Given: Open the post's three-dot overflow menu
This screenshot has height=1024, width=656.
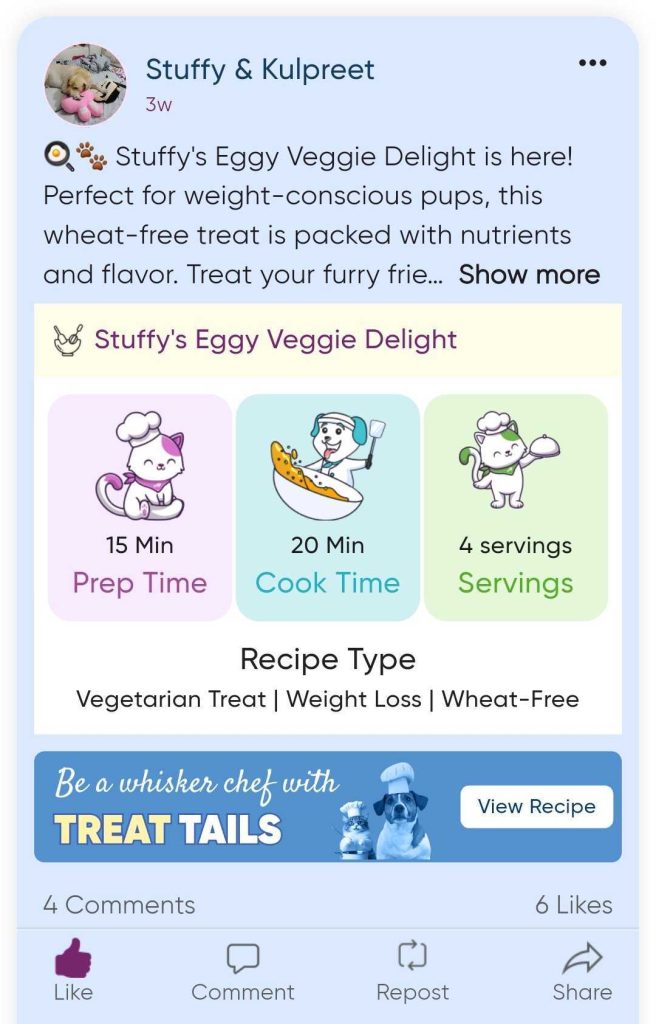Looking at the screenshot, I should tap(592, 63).
